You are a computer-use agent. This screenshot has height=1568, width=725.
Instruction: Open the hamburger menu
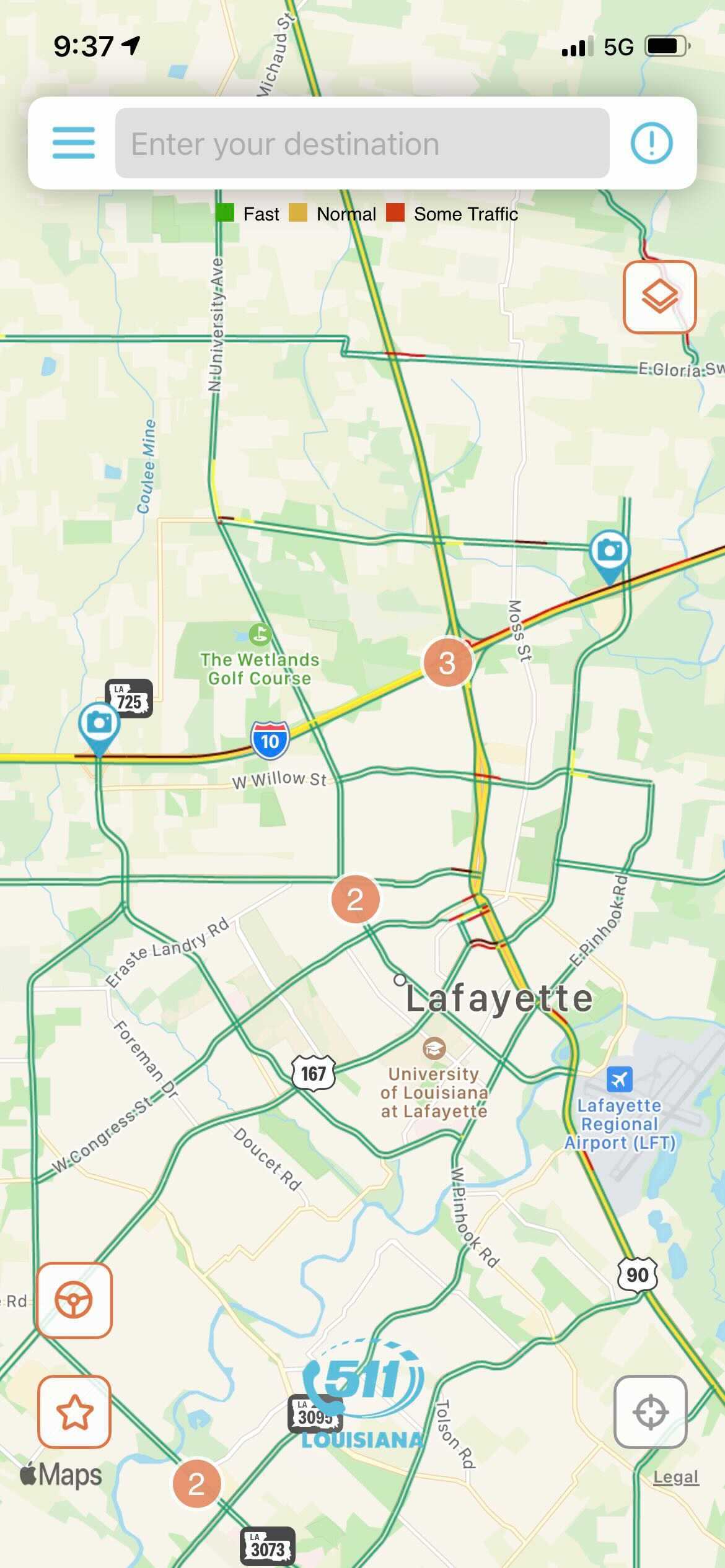[x=74, y=143]
